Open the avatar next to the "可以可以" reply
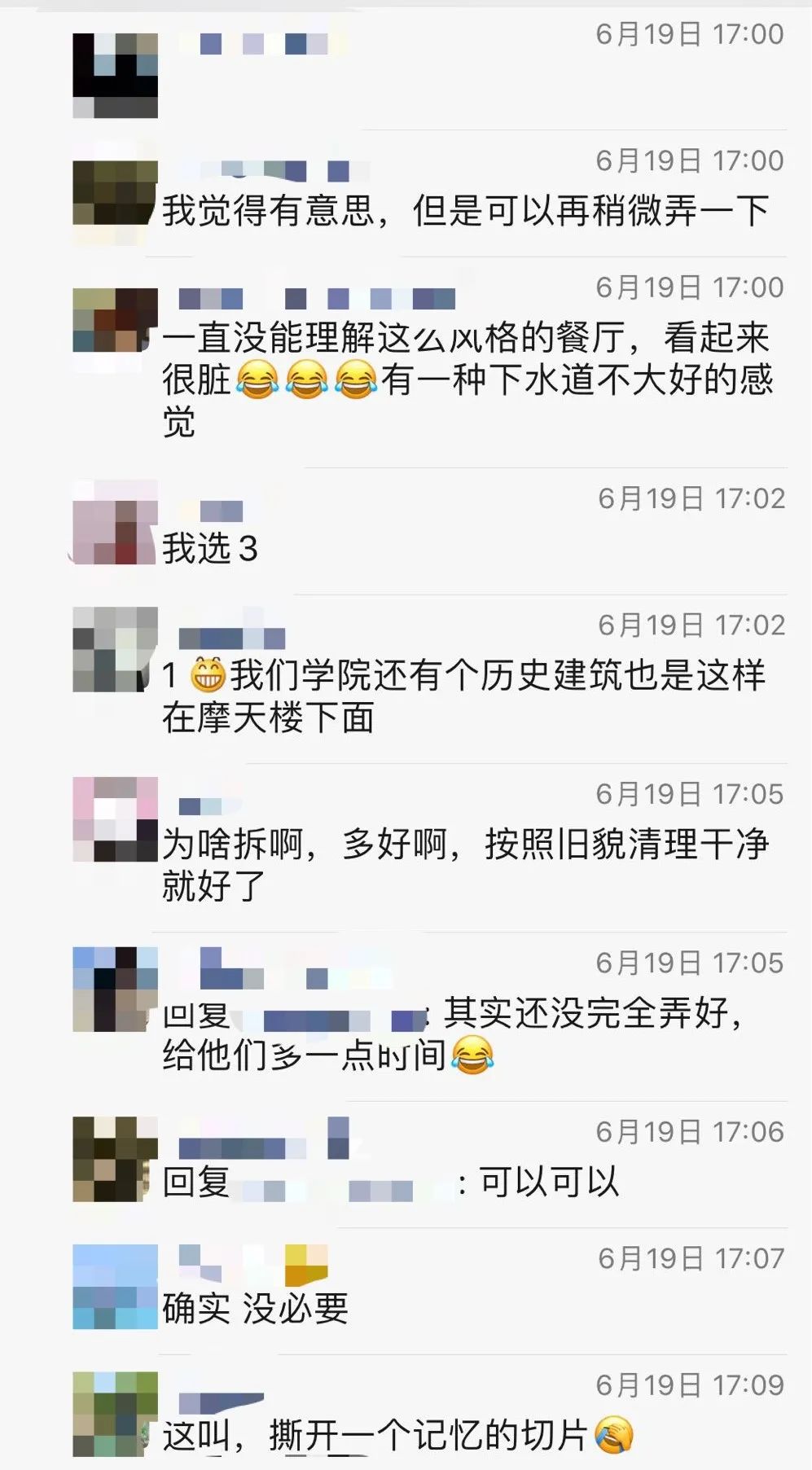This screenshot has height=1470, width=812. click(115, 1158)
